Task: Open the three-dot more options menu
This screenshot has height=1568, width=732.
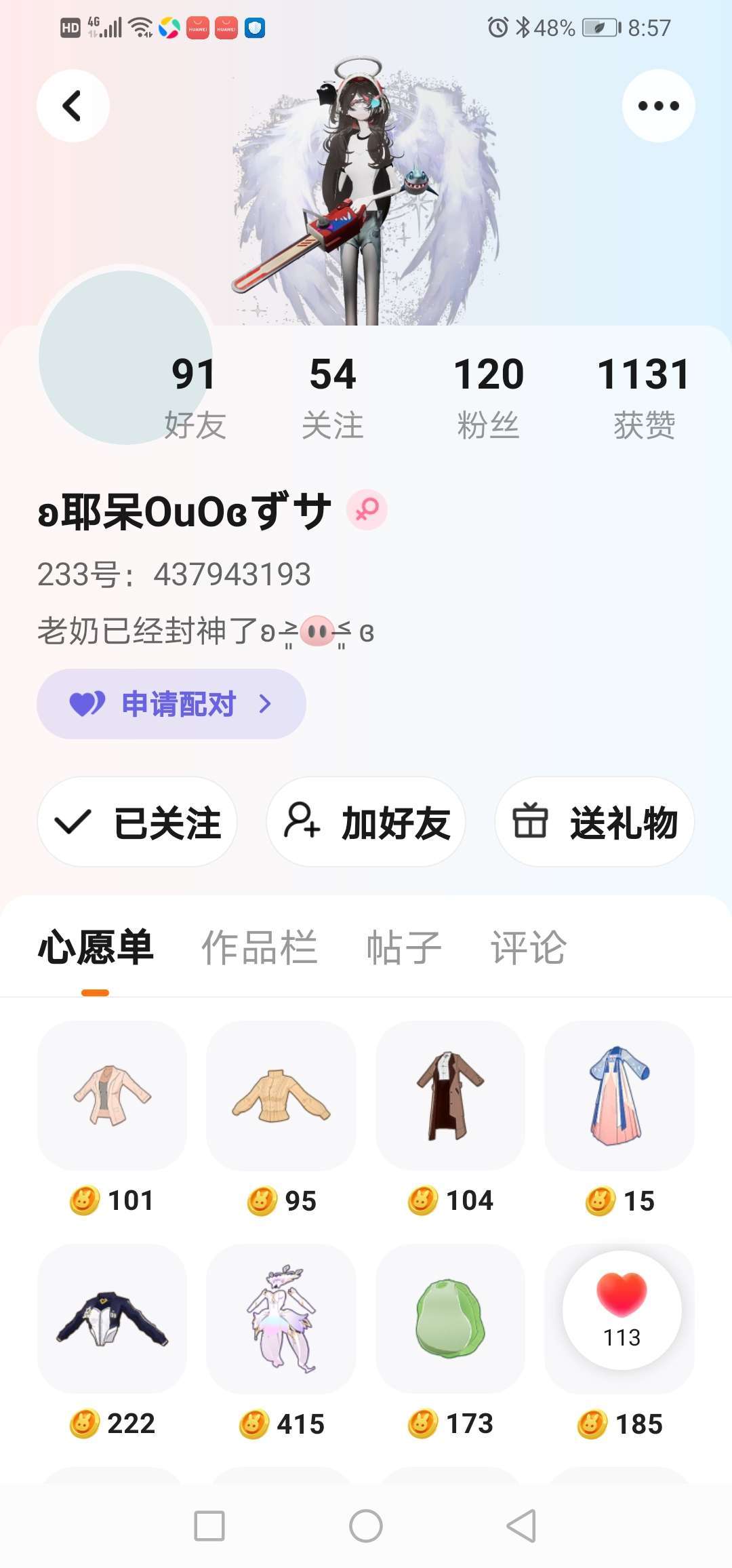Action: pos(658,106)
